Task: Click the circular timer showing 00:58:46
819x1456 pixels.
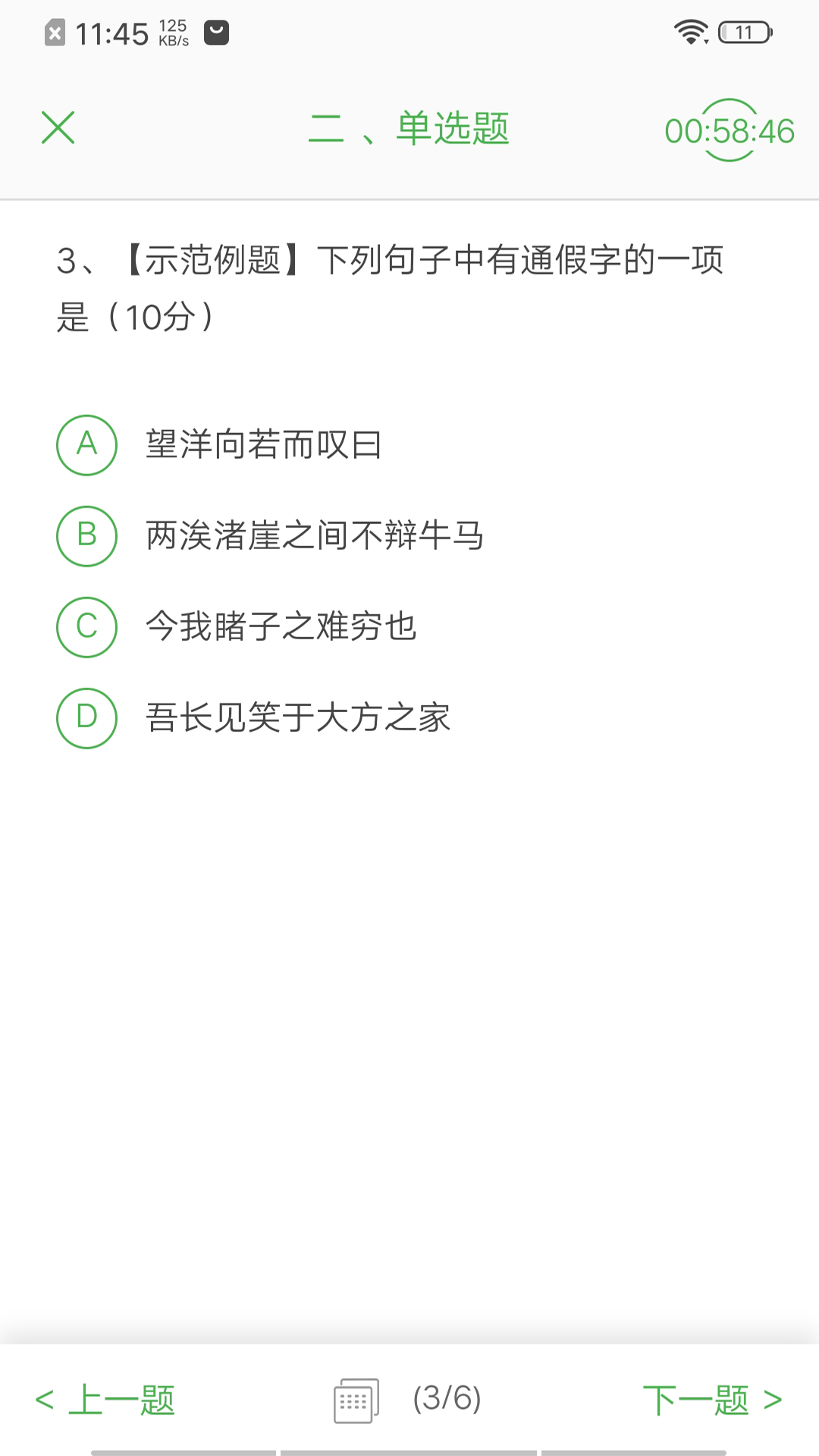Action: [x=730, y=129]
